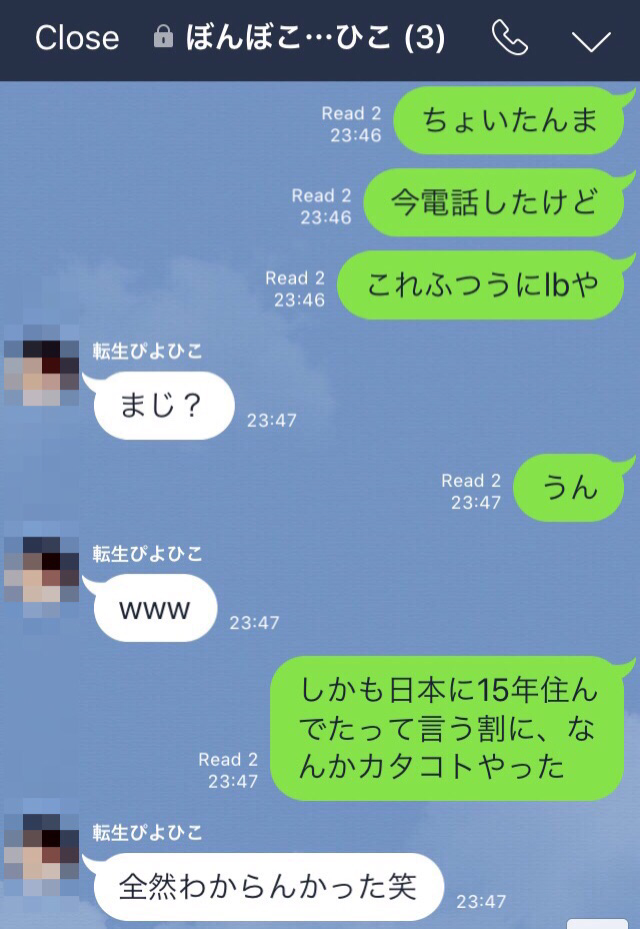Expand the chat options chevron menu
This screenshot has height=929, width=640.
590,40
